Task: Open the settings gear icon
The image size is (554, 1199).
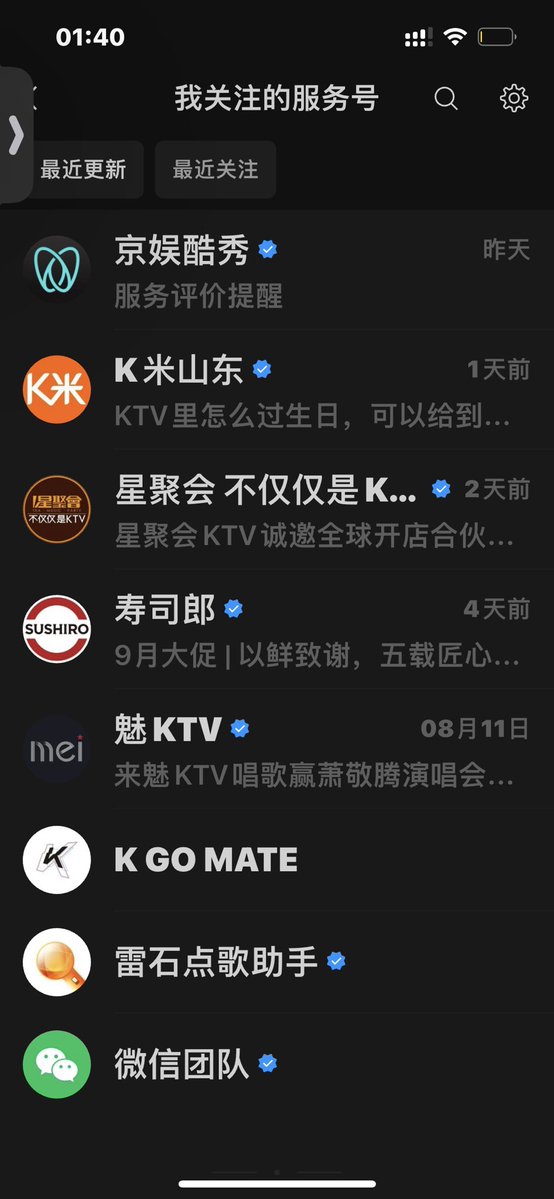Action: (x=513, y=99)
